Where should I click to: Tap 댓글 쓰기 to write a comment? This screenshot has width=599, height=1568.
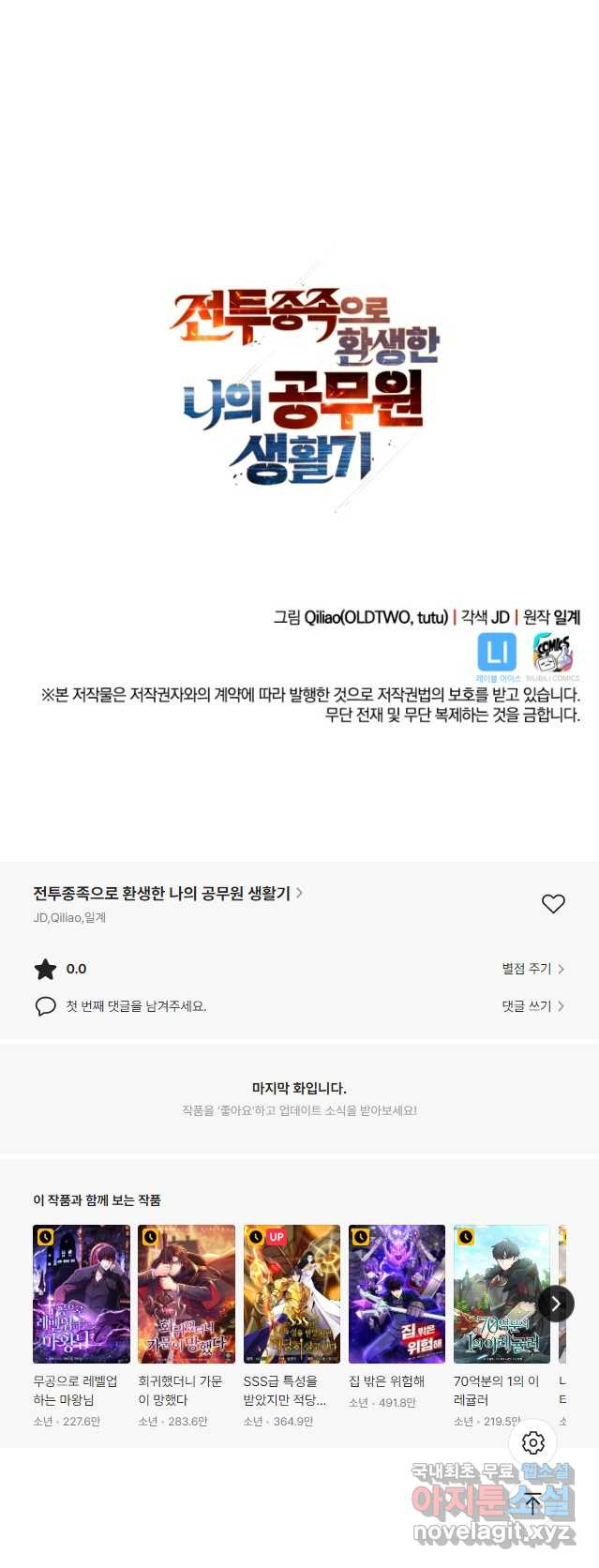pos(532,1005)
